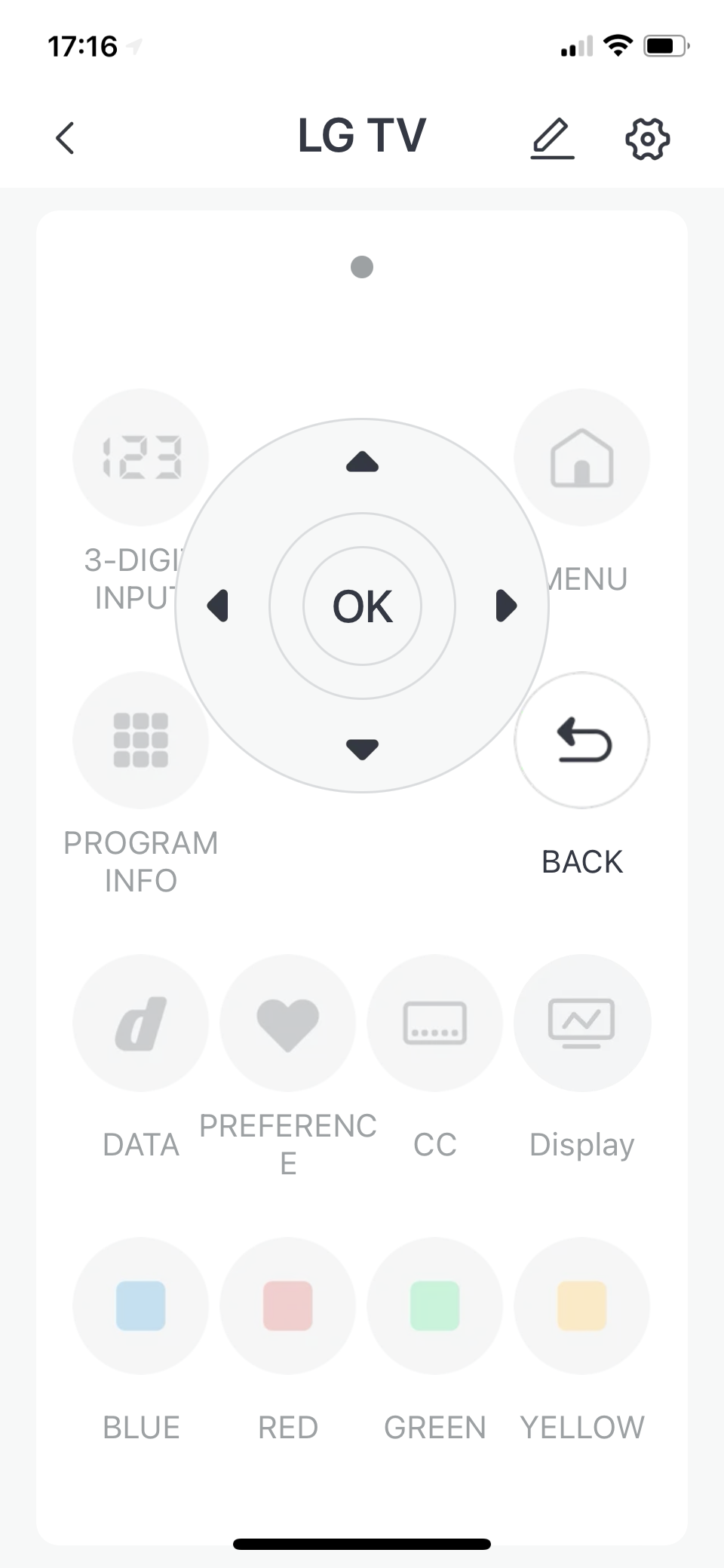
Task: Open the gear settings icon
Action: click(647, 139)
